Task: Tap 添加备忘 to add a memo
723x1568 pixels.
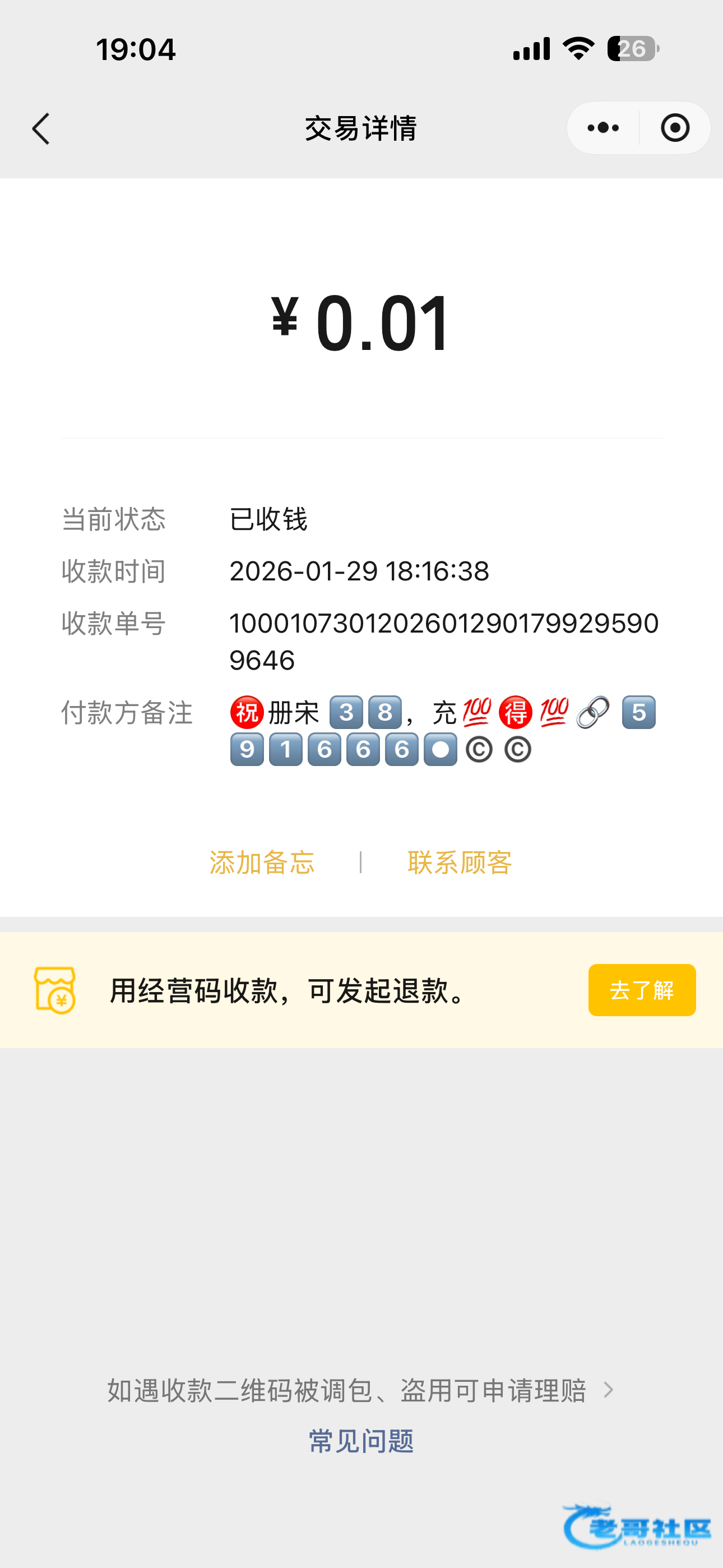Action: (262, 863)
